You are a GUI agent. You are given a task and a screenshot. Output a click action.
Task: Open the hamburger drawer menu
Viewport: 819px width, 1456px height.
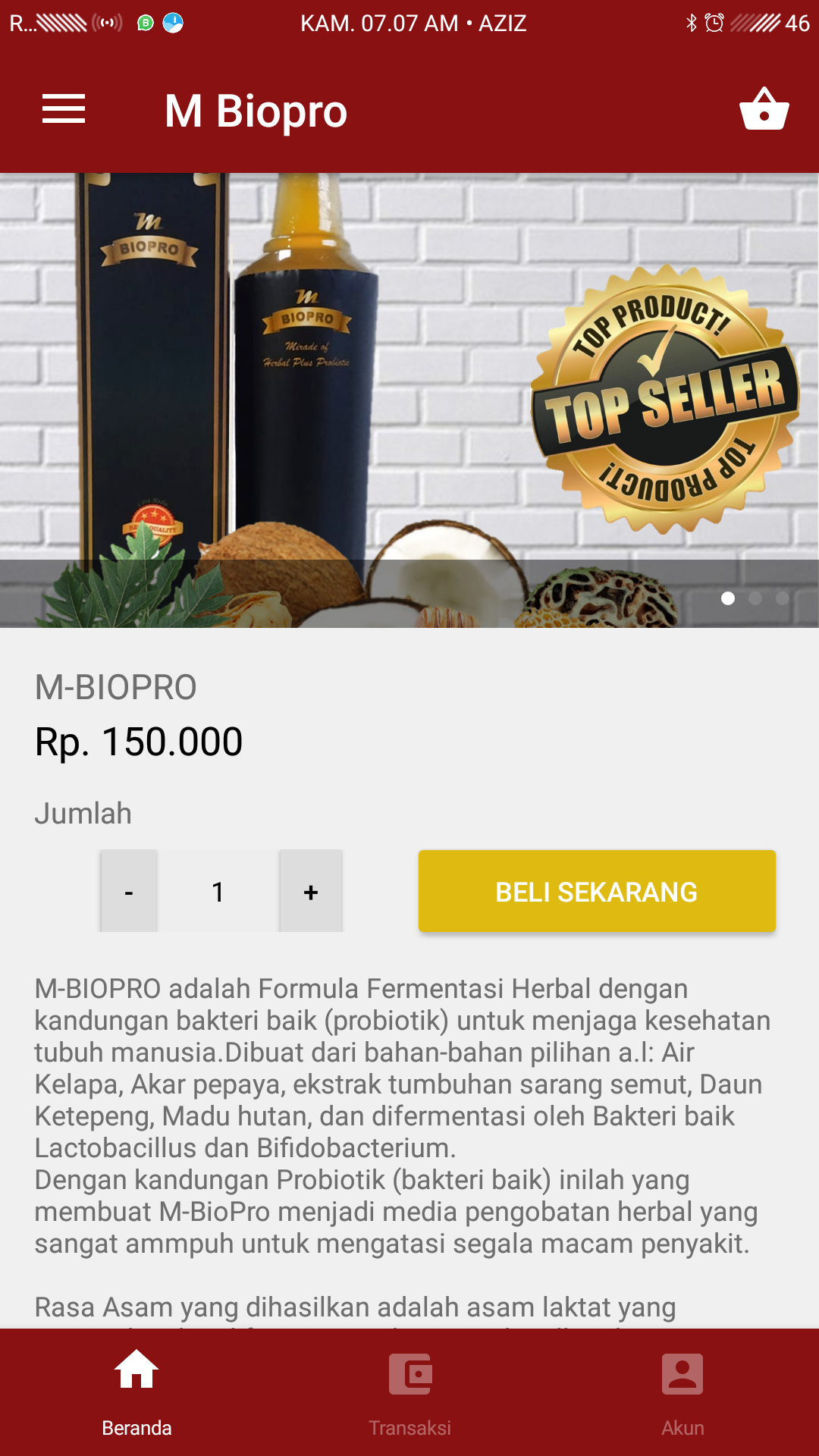pos(64,109)
